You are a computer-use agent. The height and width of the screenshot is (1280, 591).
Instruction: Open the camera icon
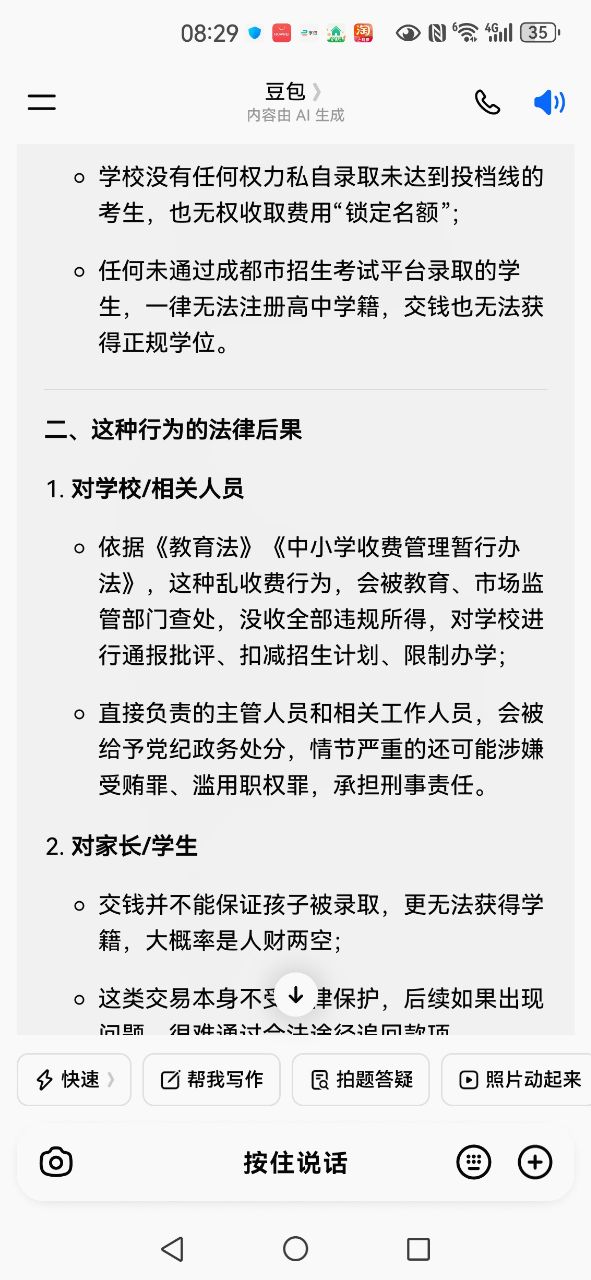(56, 1162)
